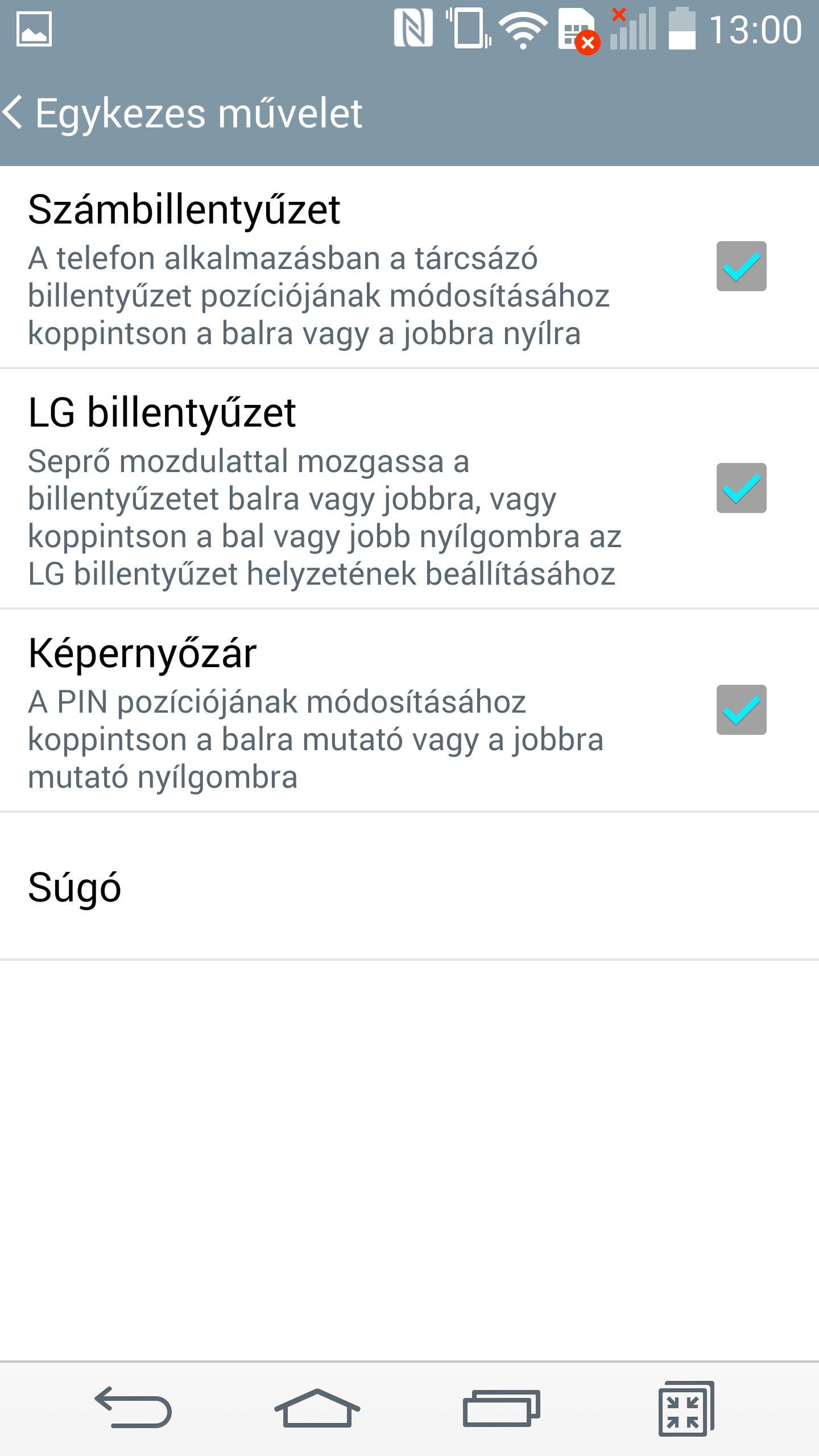
Task: Tap the shrink screen navigation icon
Action: pyautogui.click(x=685, y=1408)
